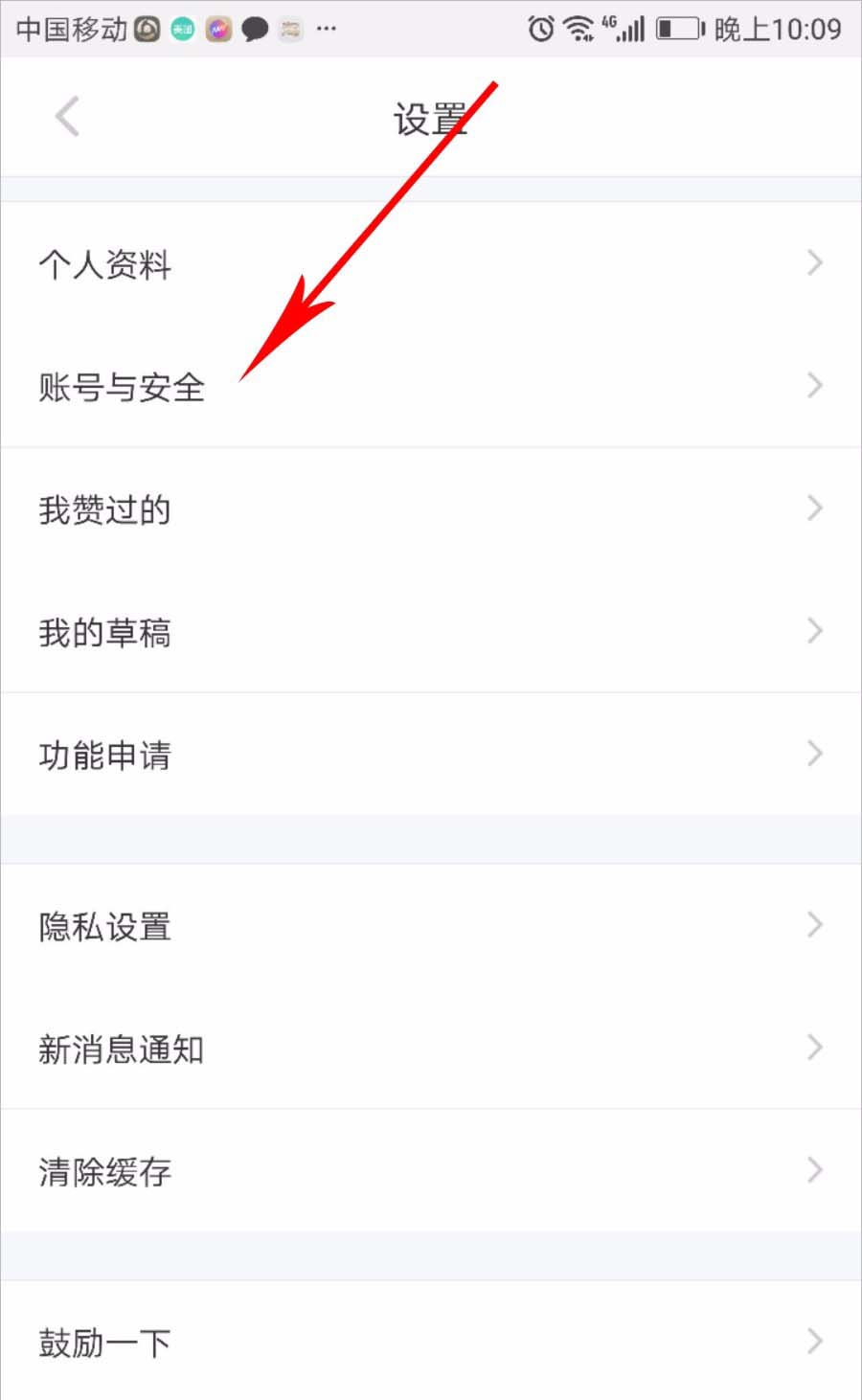Image resolution: width=862 pixels, height=1400 pixels.
Task: Expand the 个人资料 row chevron
Action: (x=815, y=262)
